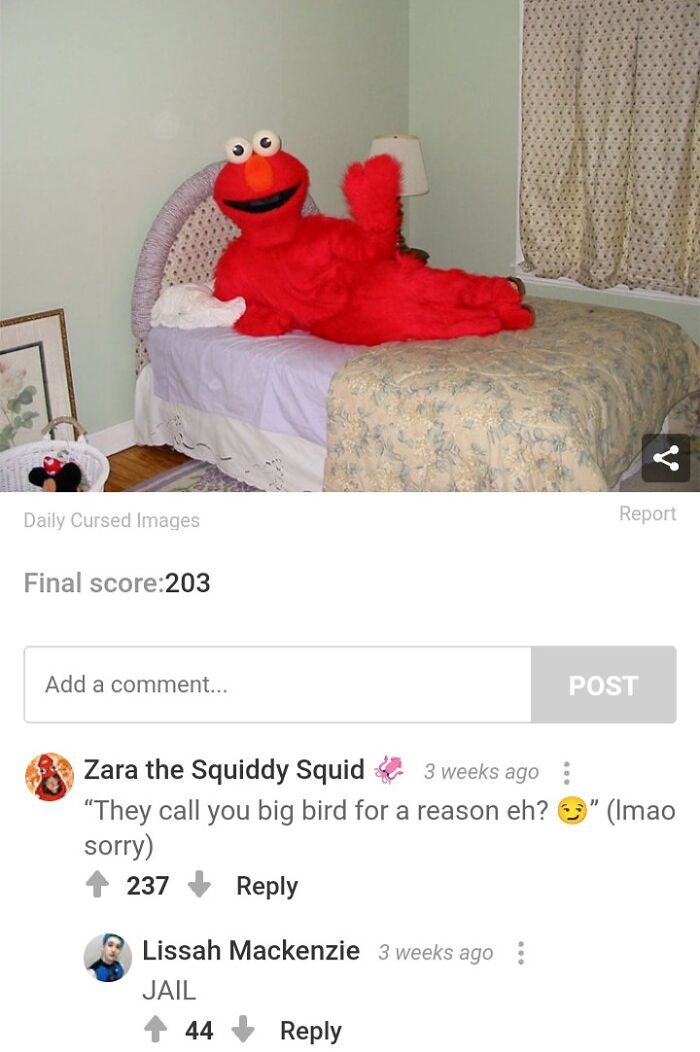Open the Daily Cursed Images source link
This screenshot has height=1052, width=700.
(111, 520)
